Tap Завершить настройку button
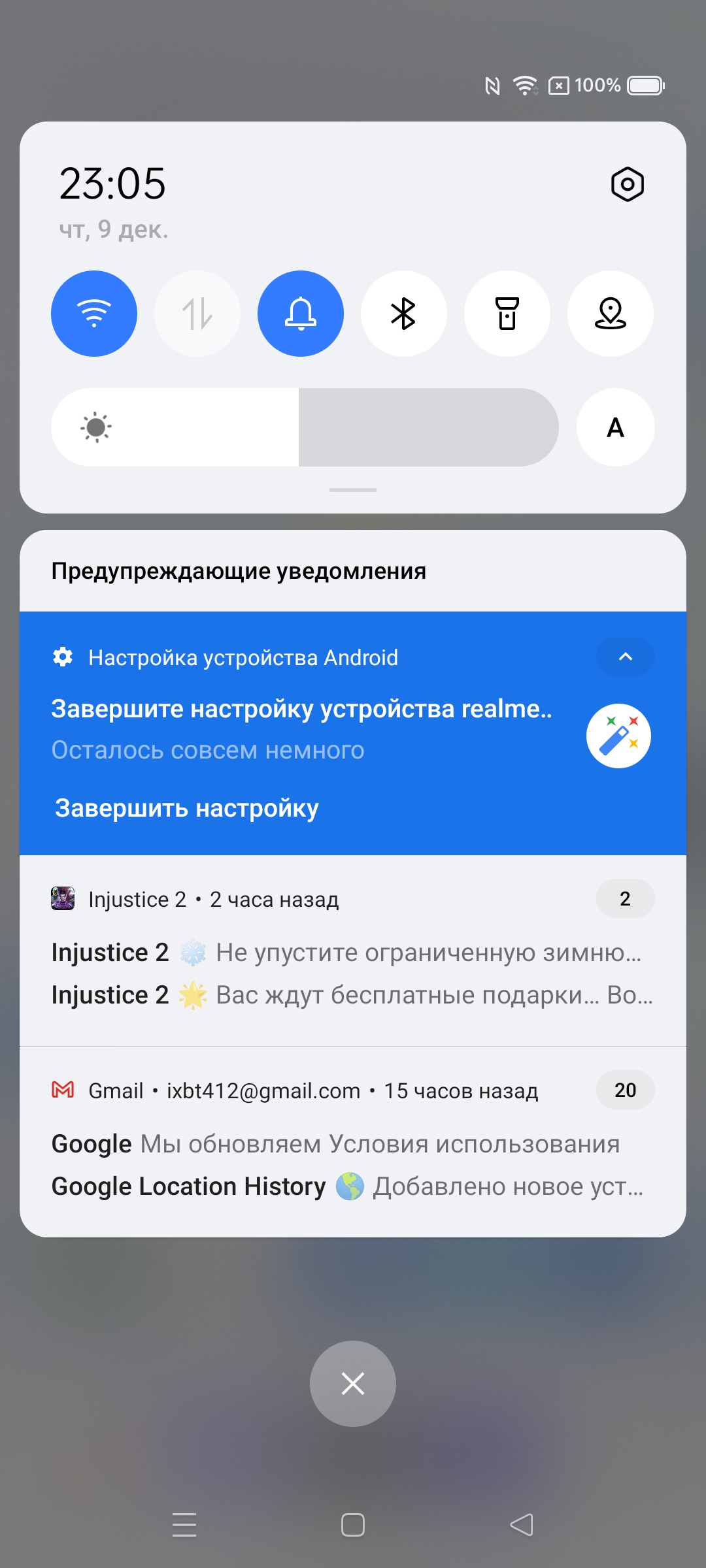The height and width of the screenshot is (1568, 706). (187, 808)
